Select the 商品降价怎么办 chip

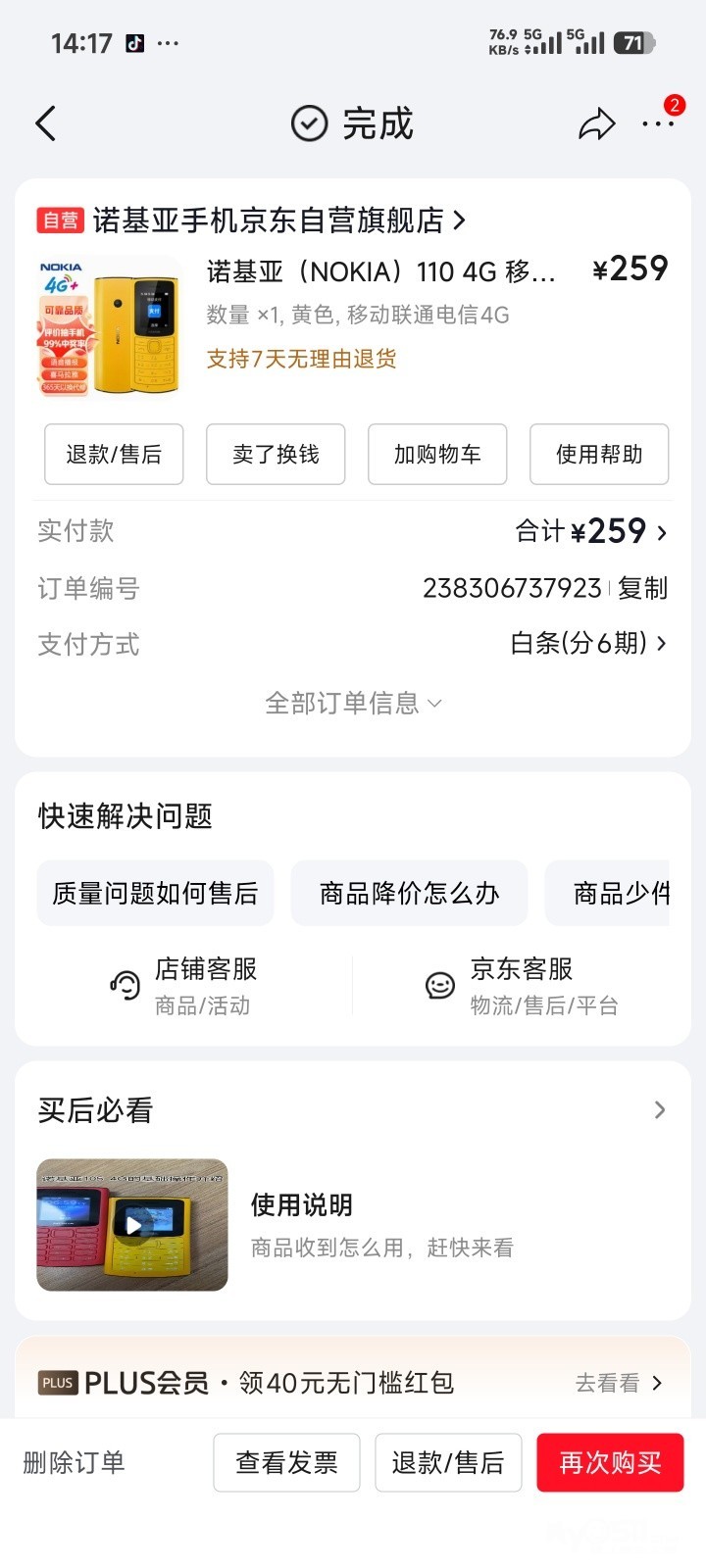(x=409, y=893)
